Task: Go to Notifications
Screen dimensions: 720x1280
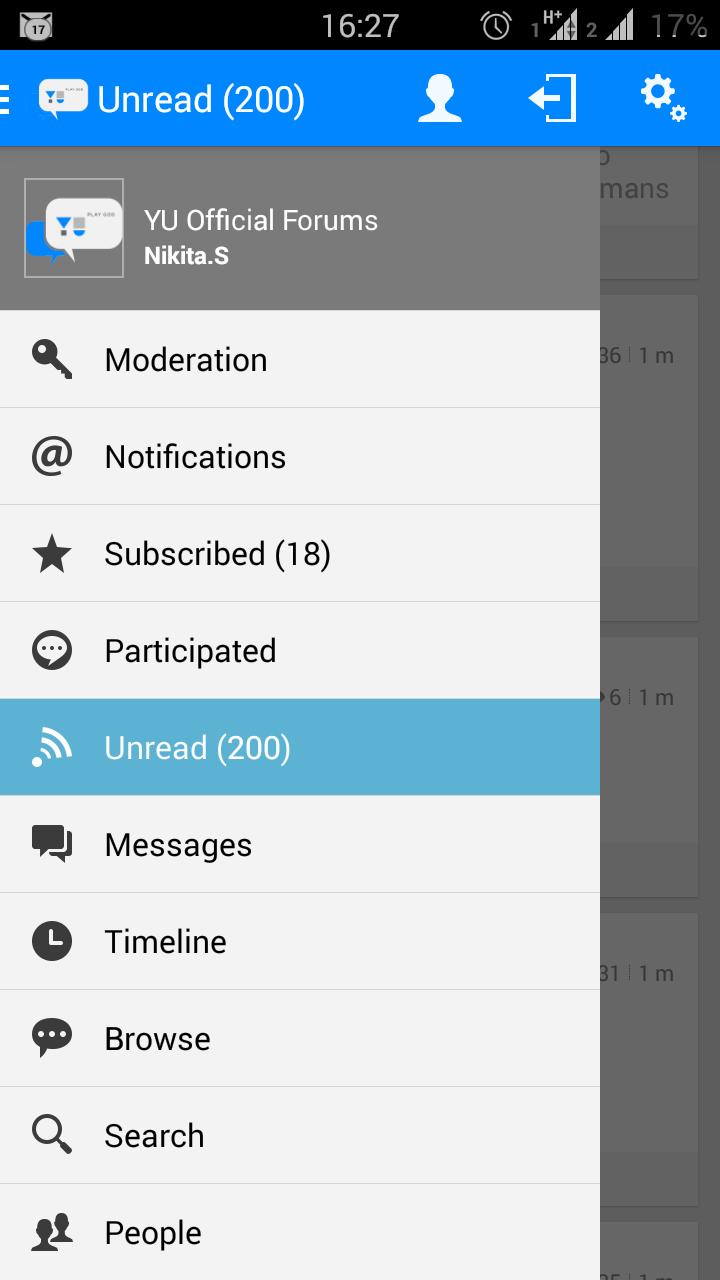Action: (x=300, y=457)
